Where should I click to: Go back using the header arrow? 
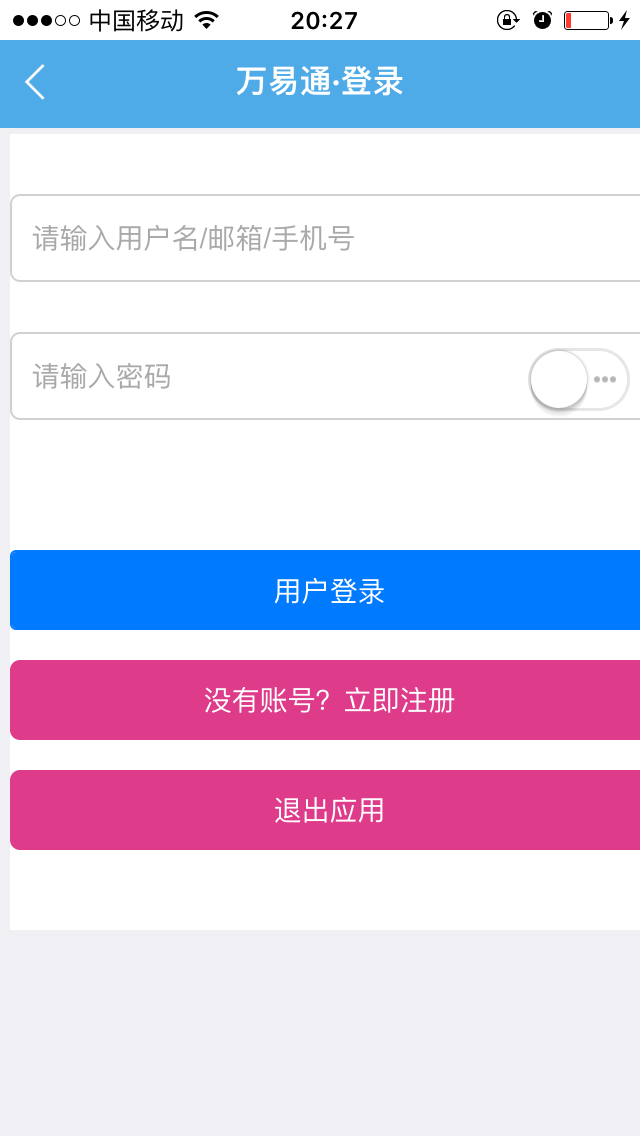click(35, 82)
